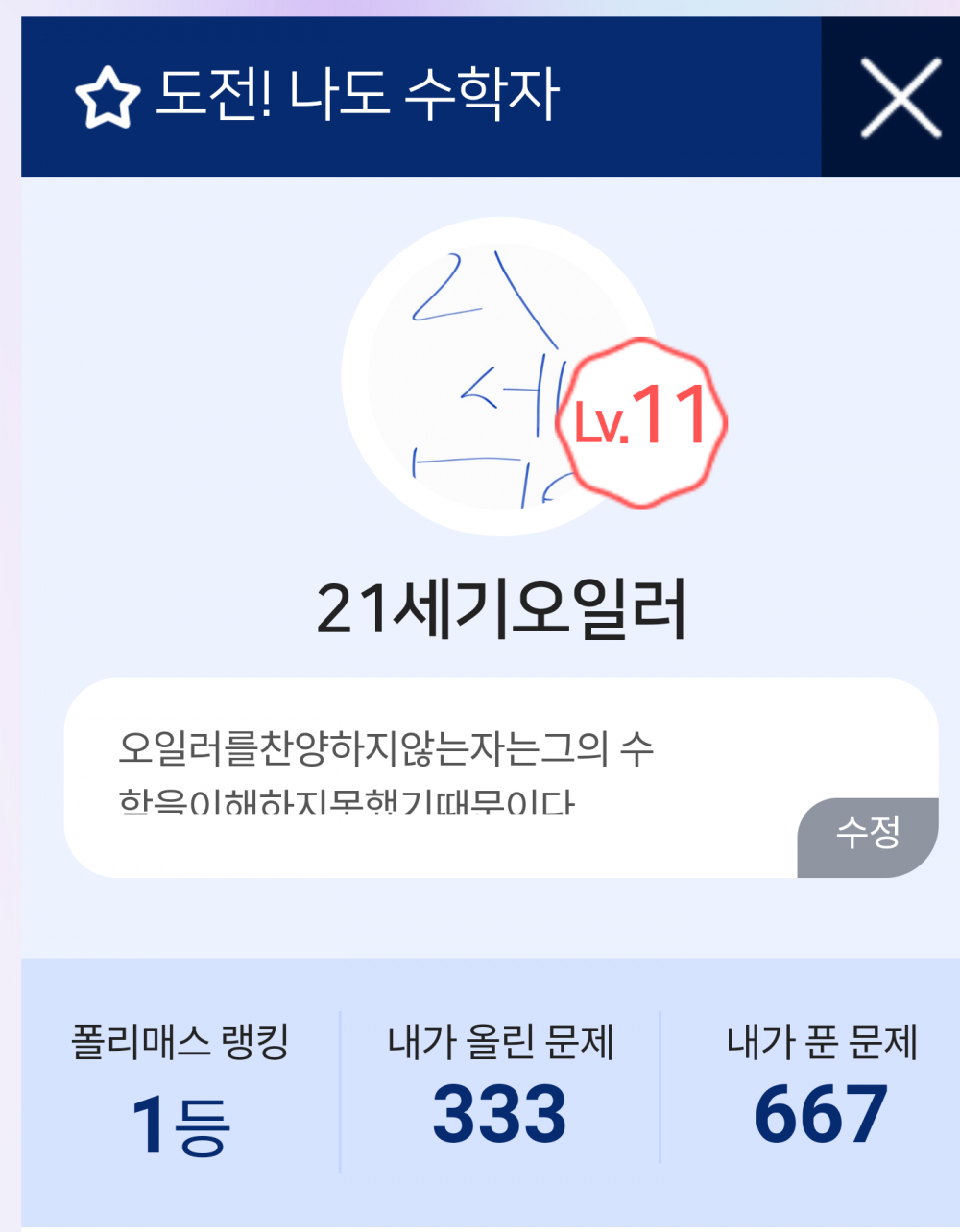Close the 도전! 나도 수학자 panel
Viewport: 960px width, 1232px height.
tap(900, 97)
